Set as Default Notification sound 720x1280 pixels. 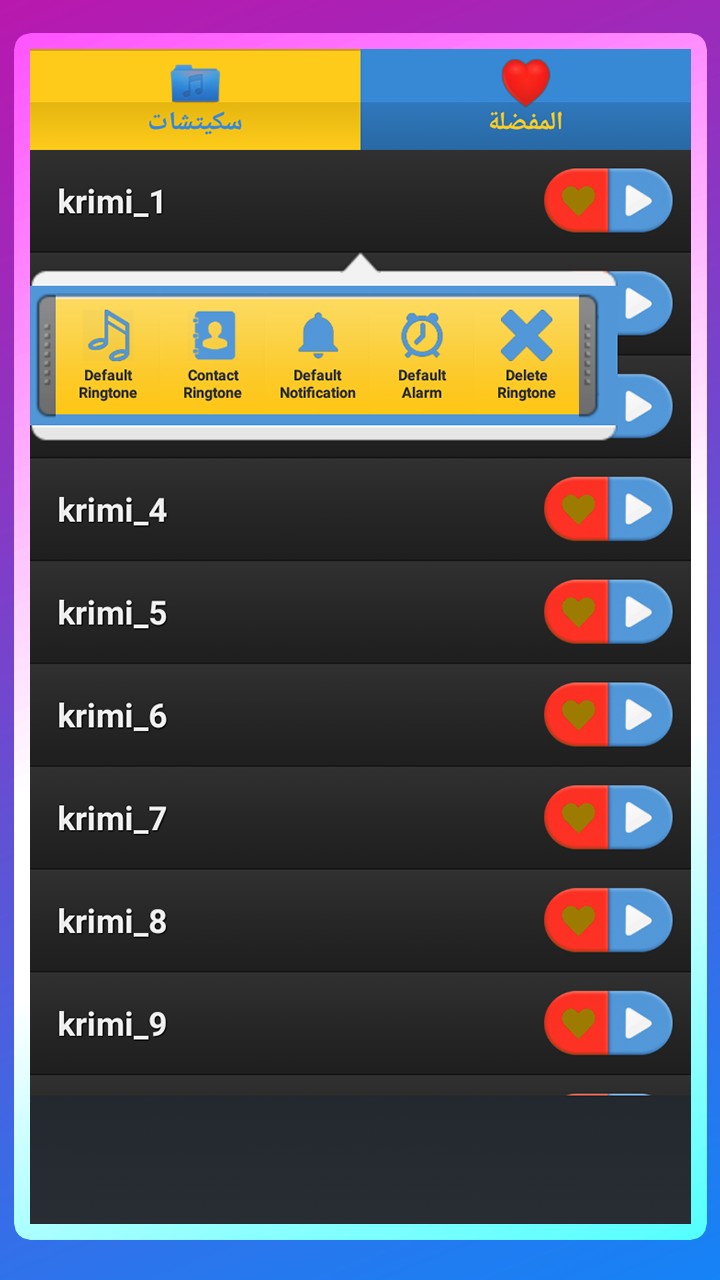tap(318, 355)
